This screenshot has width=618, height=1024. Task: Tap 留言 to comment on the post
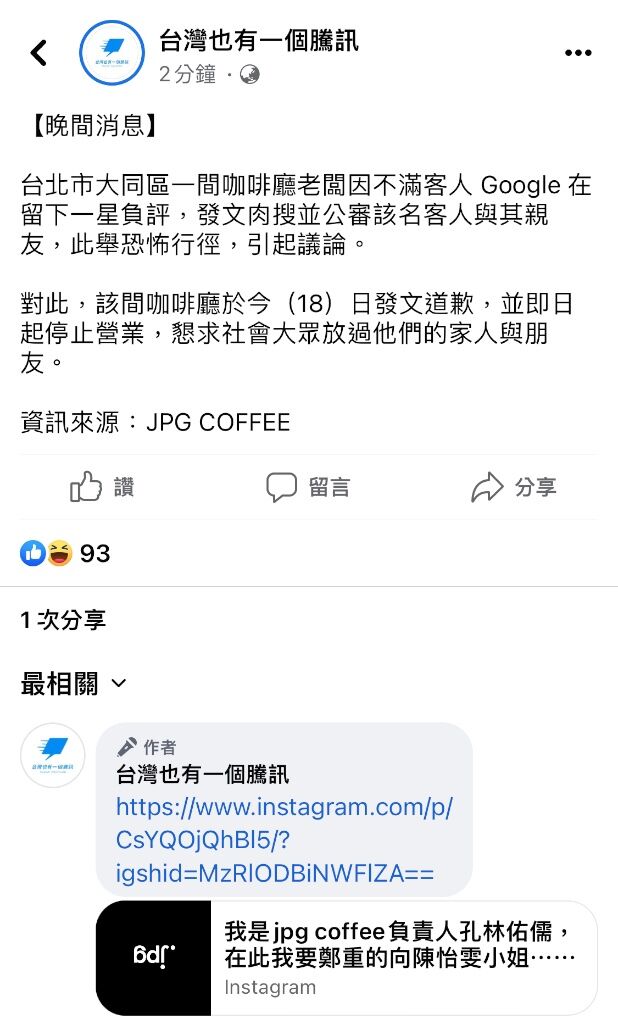(308, 487)
